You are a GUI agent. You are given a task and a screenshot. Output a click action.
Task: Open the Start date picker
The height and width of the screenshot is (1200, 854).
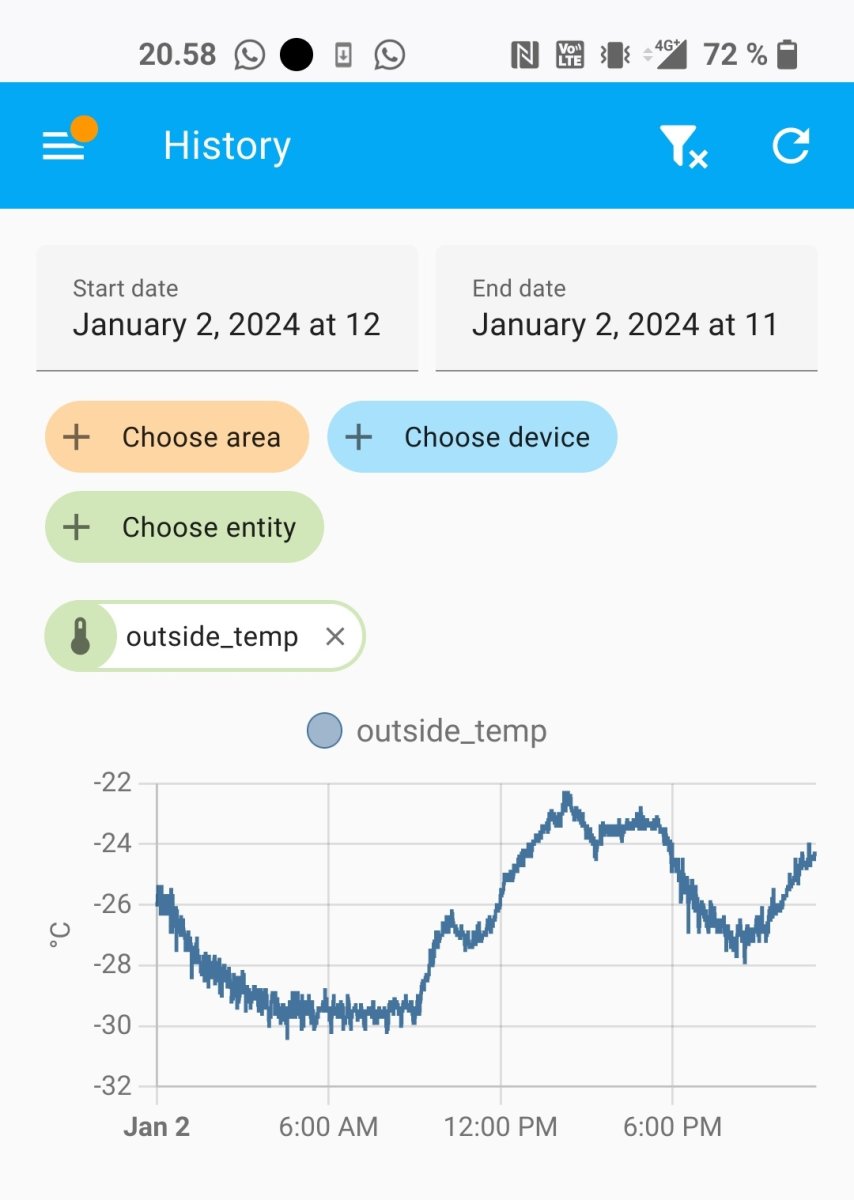tap(227, 308)
